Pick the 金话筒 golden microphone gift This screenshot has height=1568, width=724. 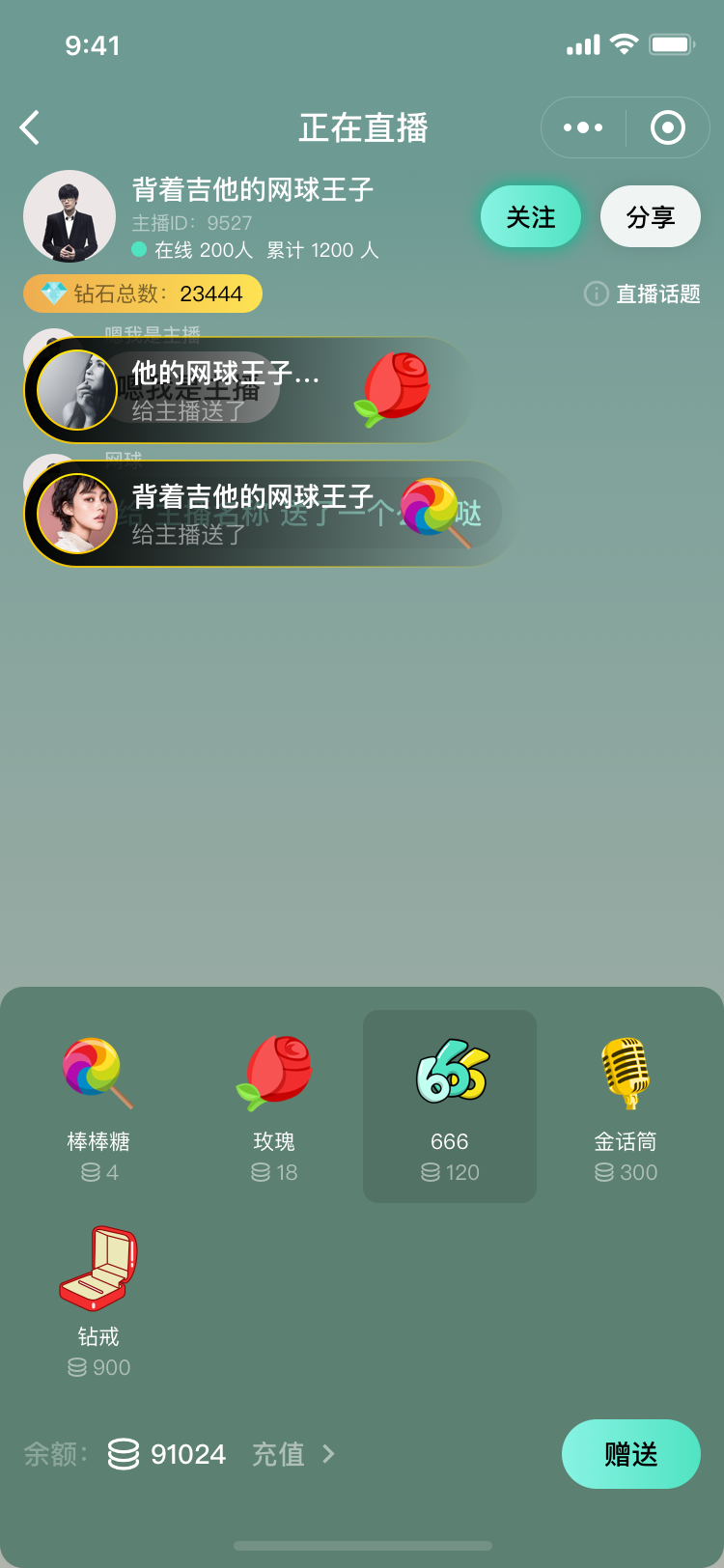pos(626,1106)
